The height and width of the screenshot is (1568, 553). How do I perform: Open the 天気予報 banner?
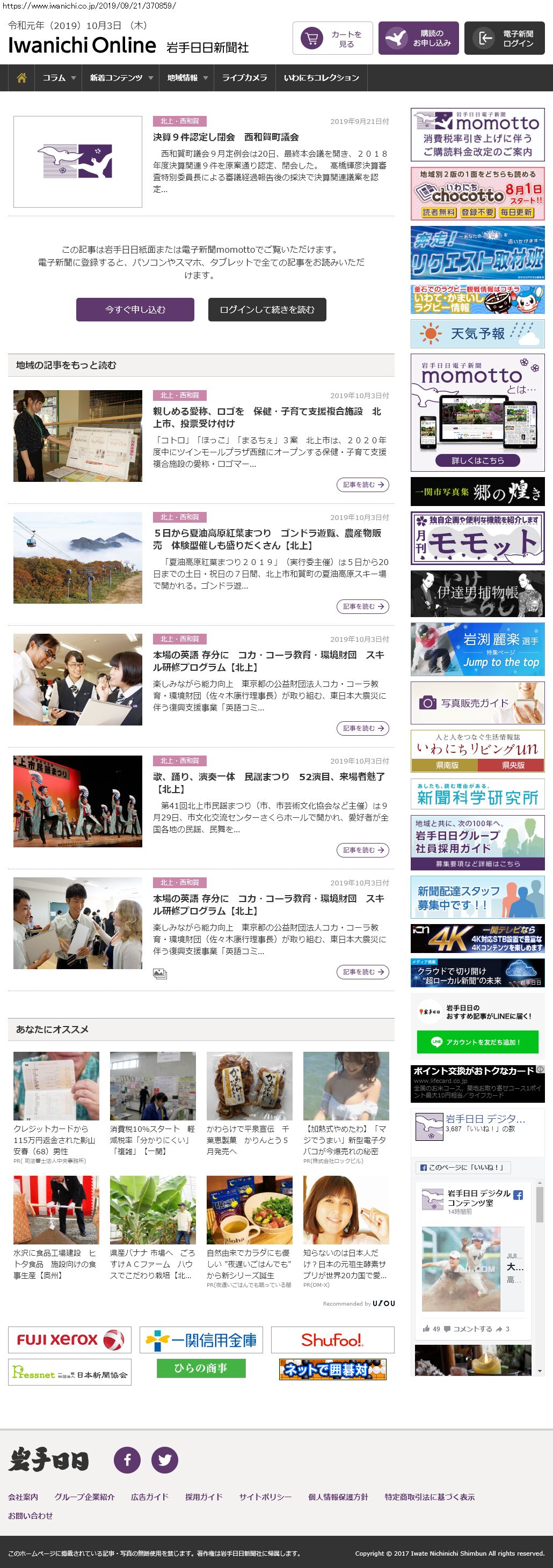(477, 334)
